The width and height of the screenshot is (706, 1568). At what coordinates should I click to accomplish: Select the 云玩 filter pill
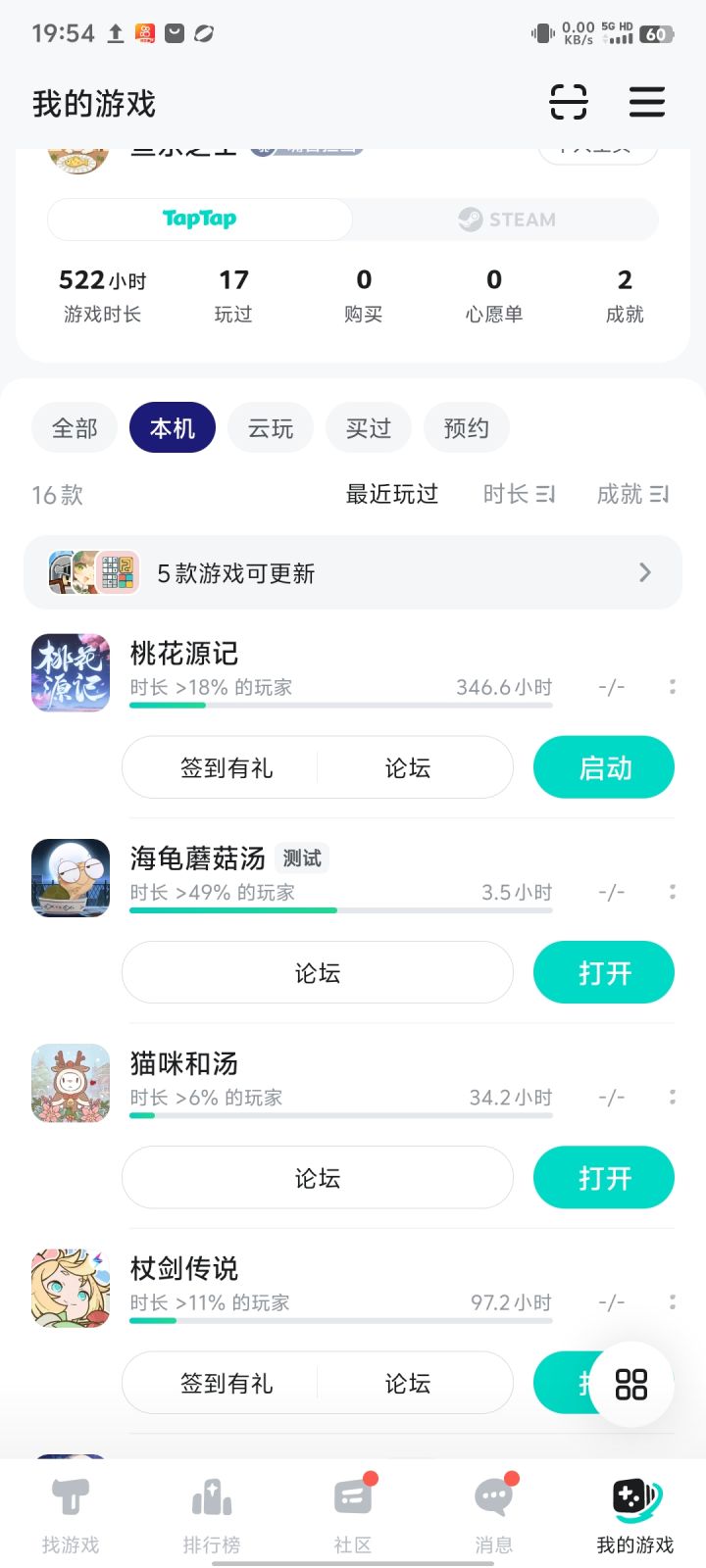[270, 427]
